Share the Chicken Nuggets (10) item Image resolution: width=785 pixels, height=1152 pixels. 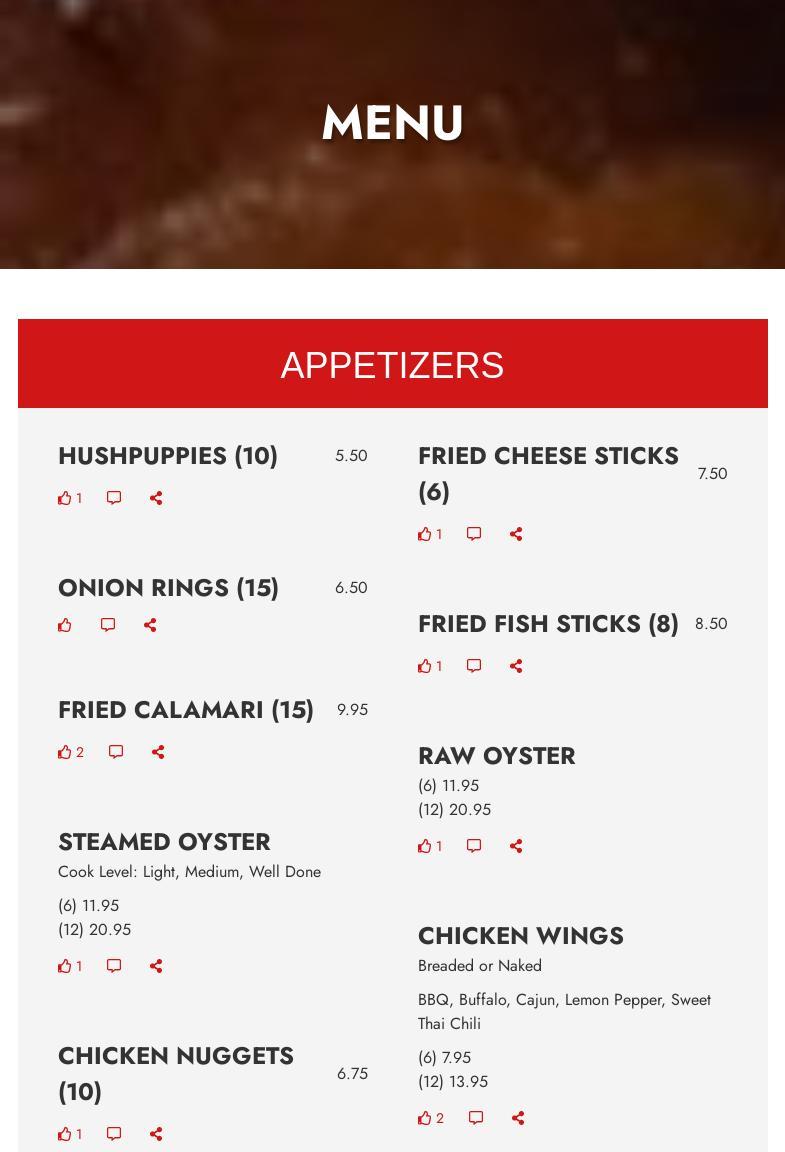[156, 1134]
